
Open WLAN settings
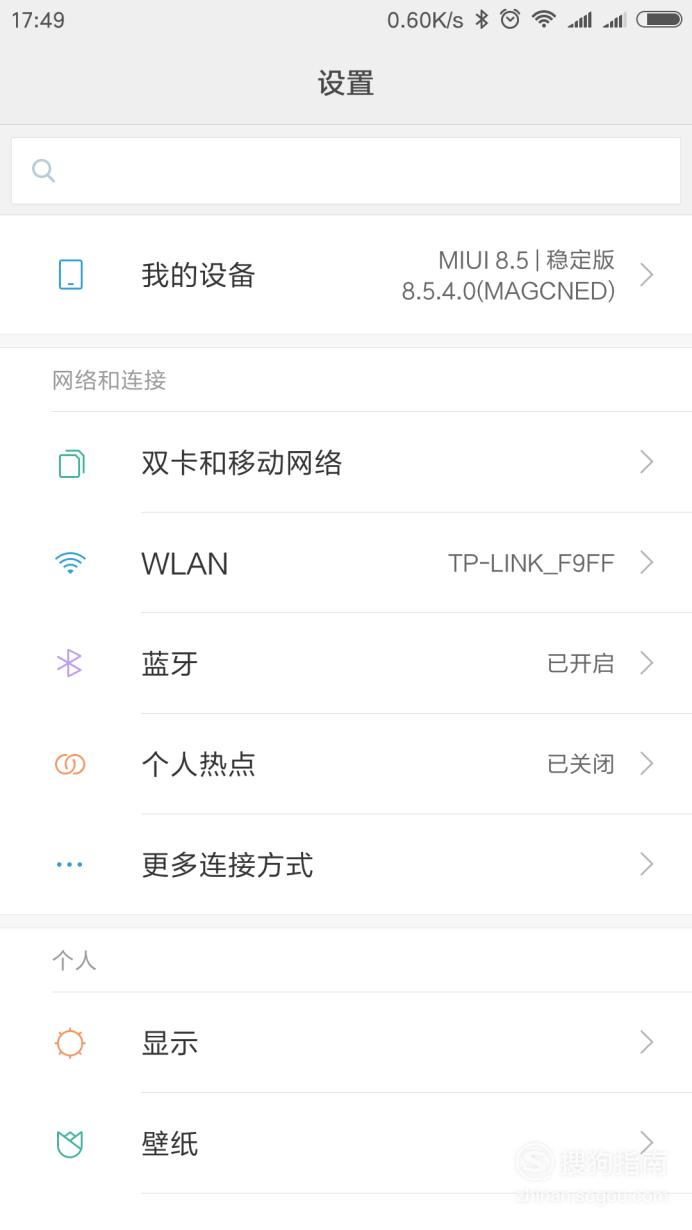(x=346, y=563)
